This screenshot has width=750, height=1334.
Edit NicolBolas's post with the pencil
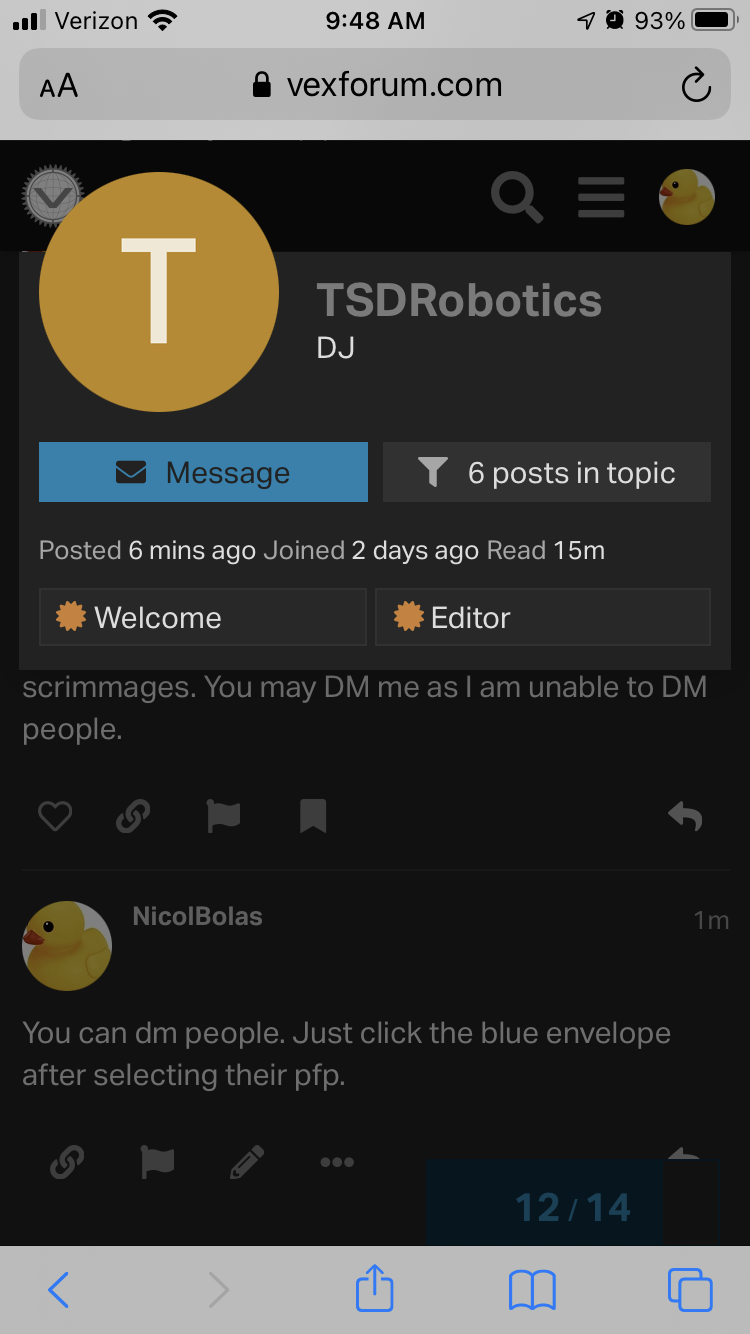tap(247, 1162)
